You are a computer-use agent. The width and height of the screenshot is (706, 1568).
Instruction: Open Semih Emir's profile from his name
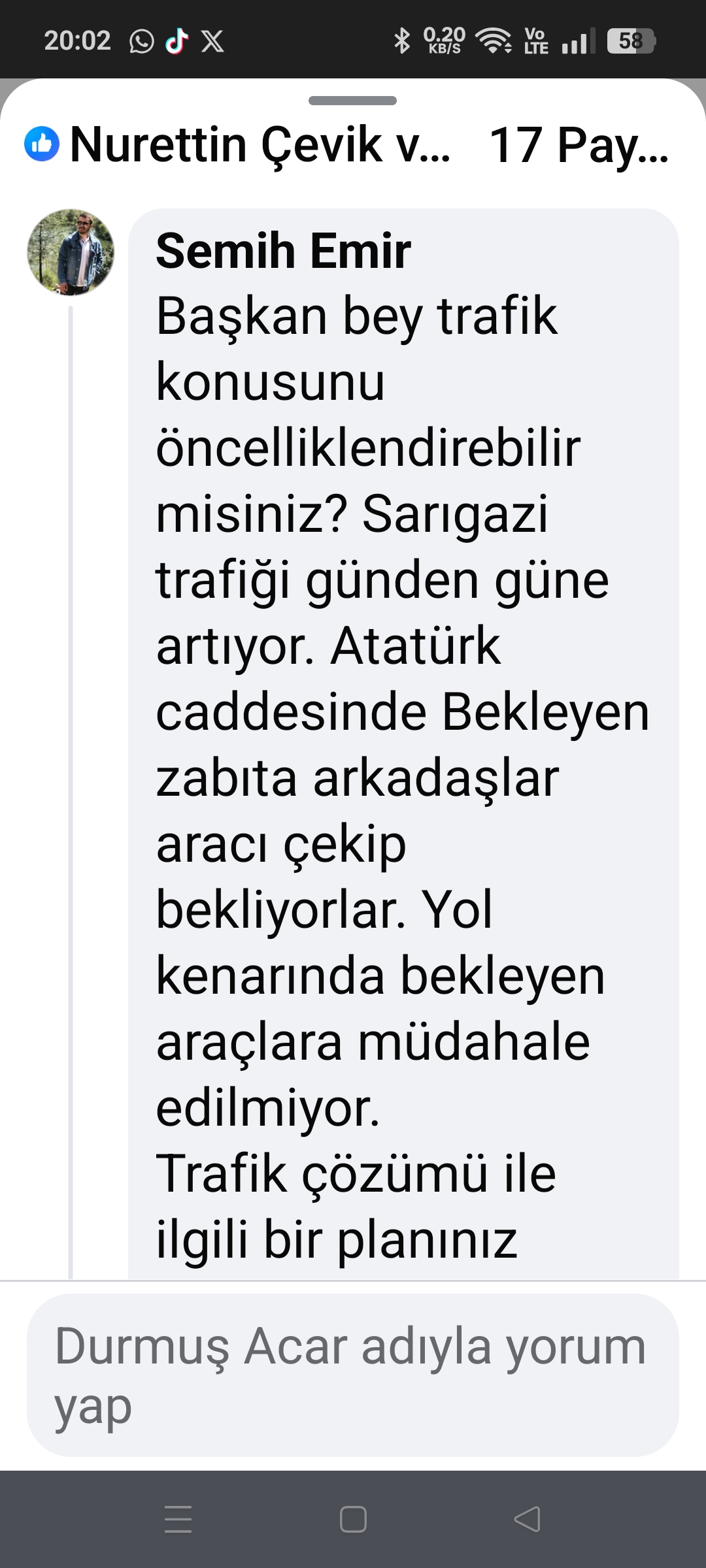(x=283, y=251)
